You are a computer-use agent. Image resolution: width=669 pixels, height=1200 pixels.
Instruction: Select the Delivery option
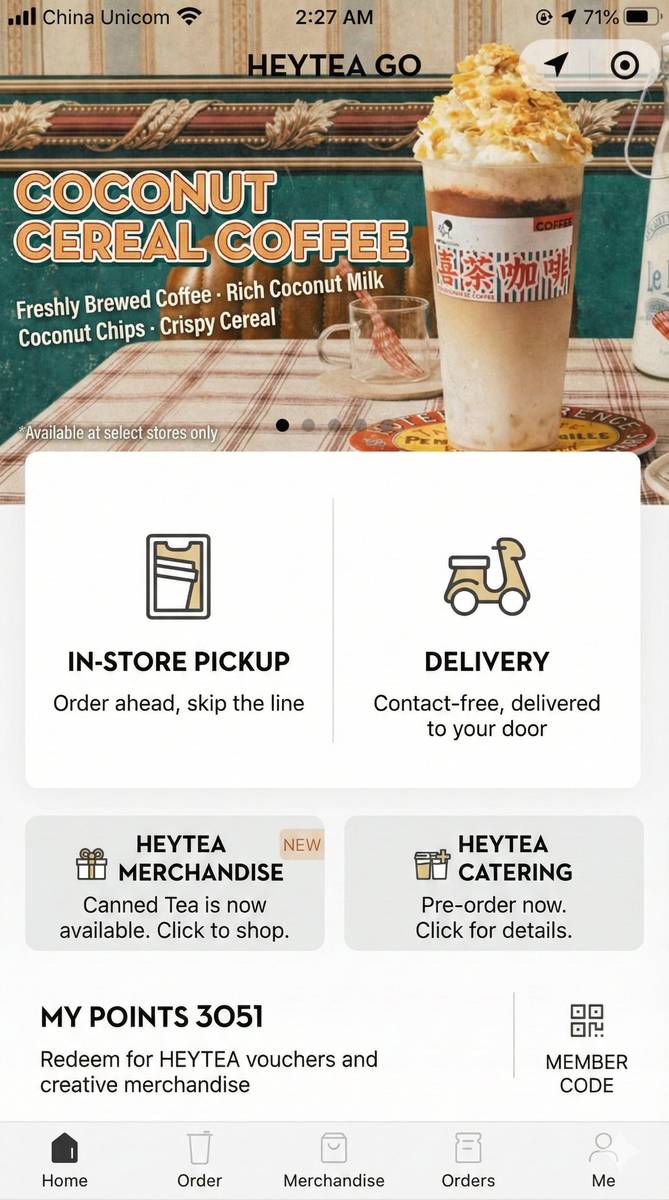tap(487, 620)
